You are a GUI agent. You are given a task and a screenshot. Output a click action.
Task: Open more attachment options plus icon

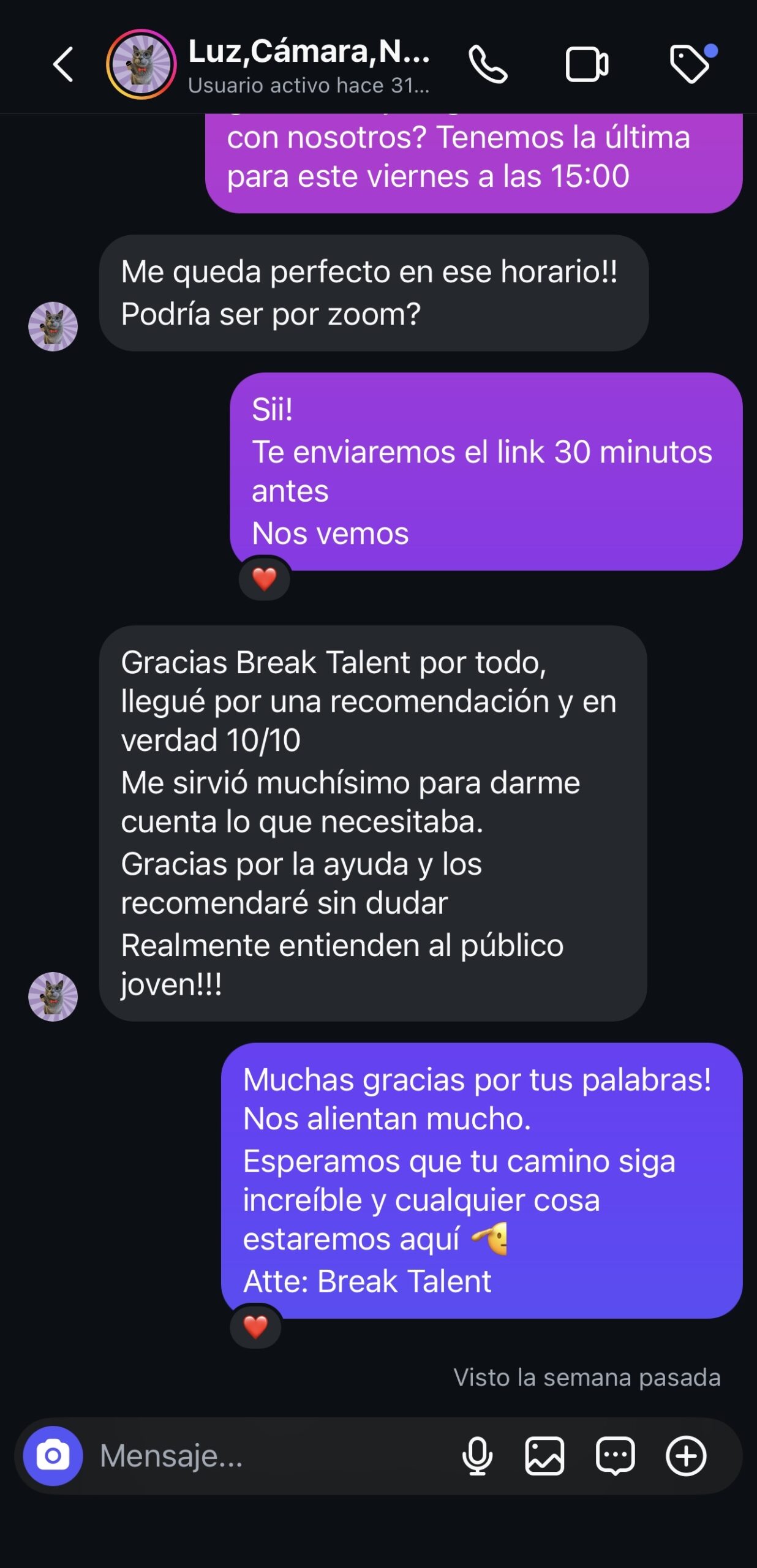686,1456
